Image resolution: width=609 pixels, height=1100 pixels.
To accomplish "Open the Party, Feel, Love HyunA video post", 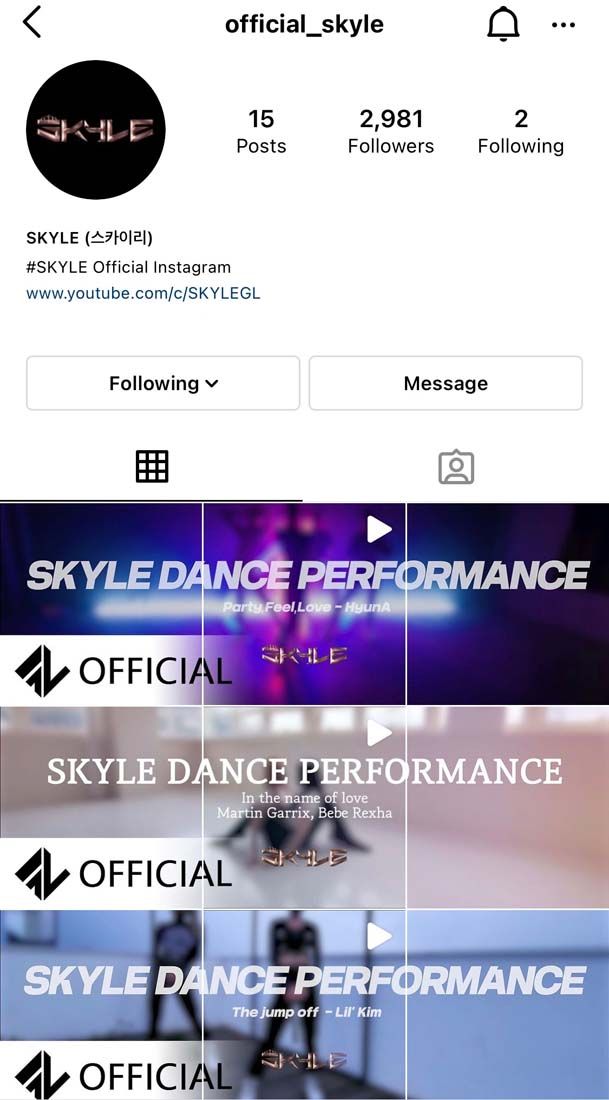I will click(304, 604).
